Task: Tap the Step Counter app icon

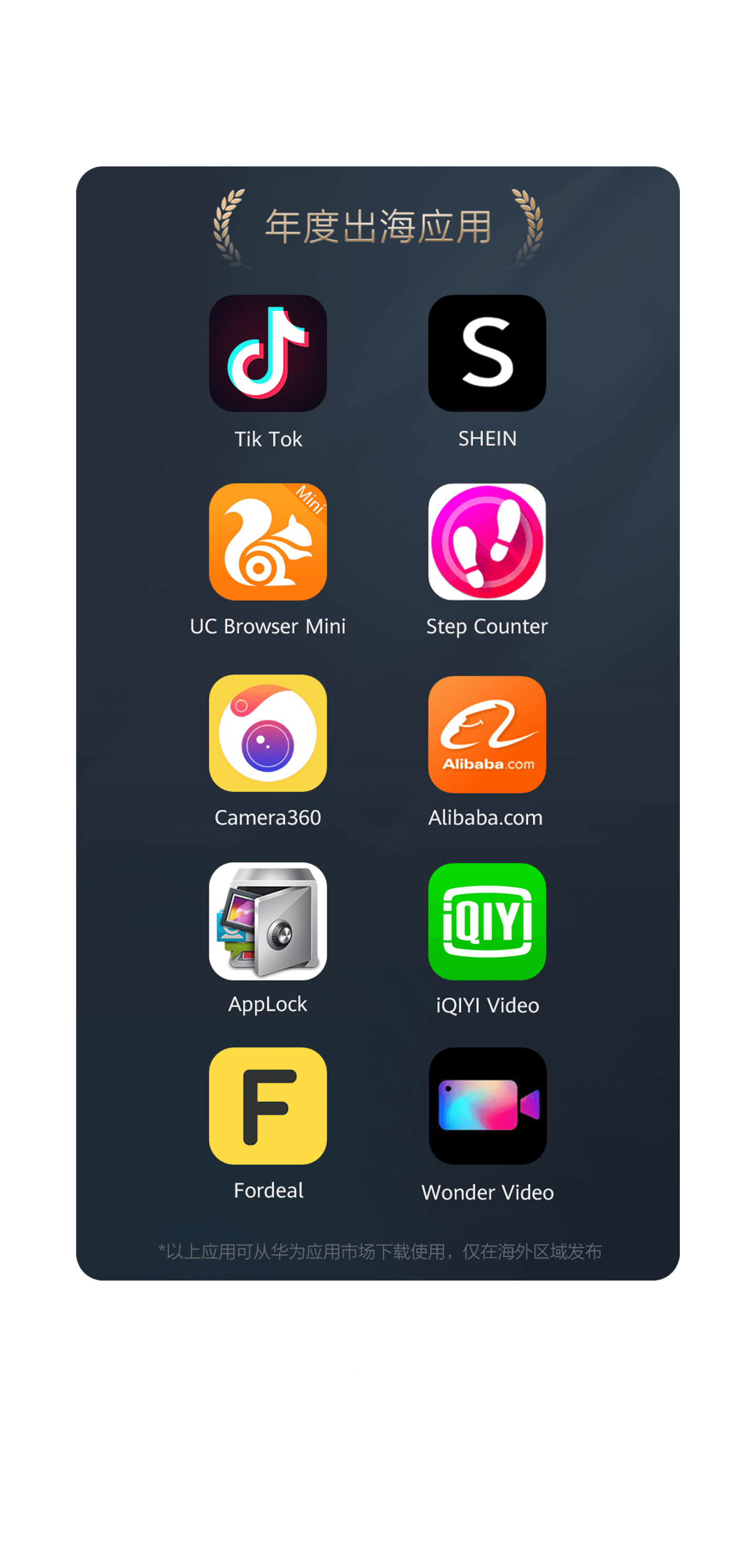Action: click(487, 542)
